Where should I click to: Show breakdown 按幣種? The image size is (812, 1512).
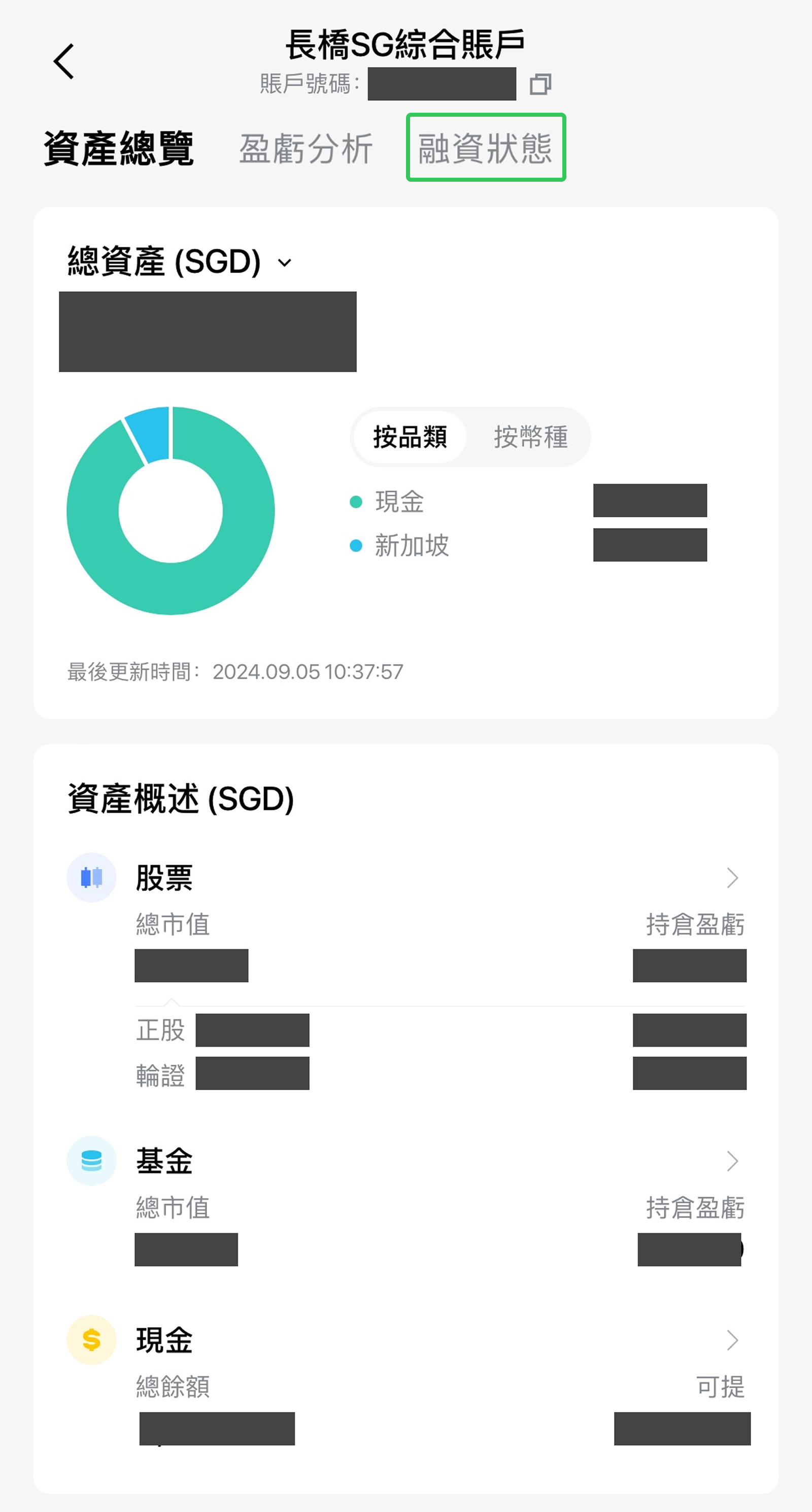click(530, 437)
